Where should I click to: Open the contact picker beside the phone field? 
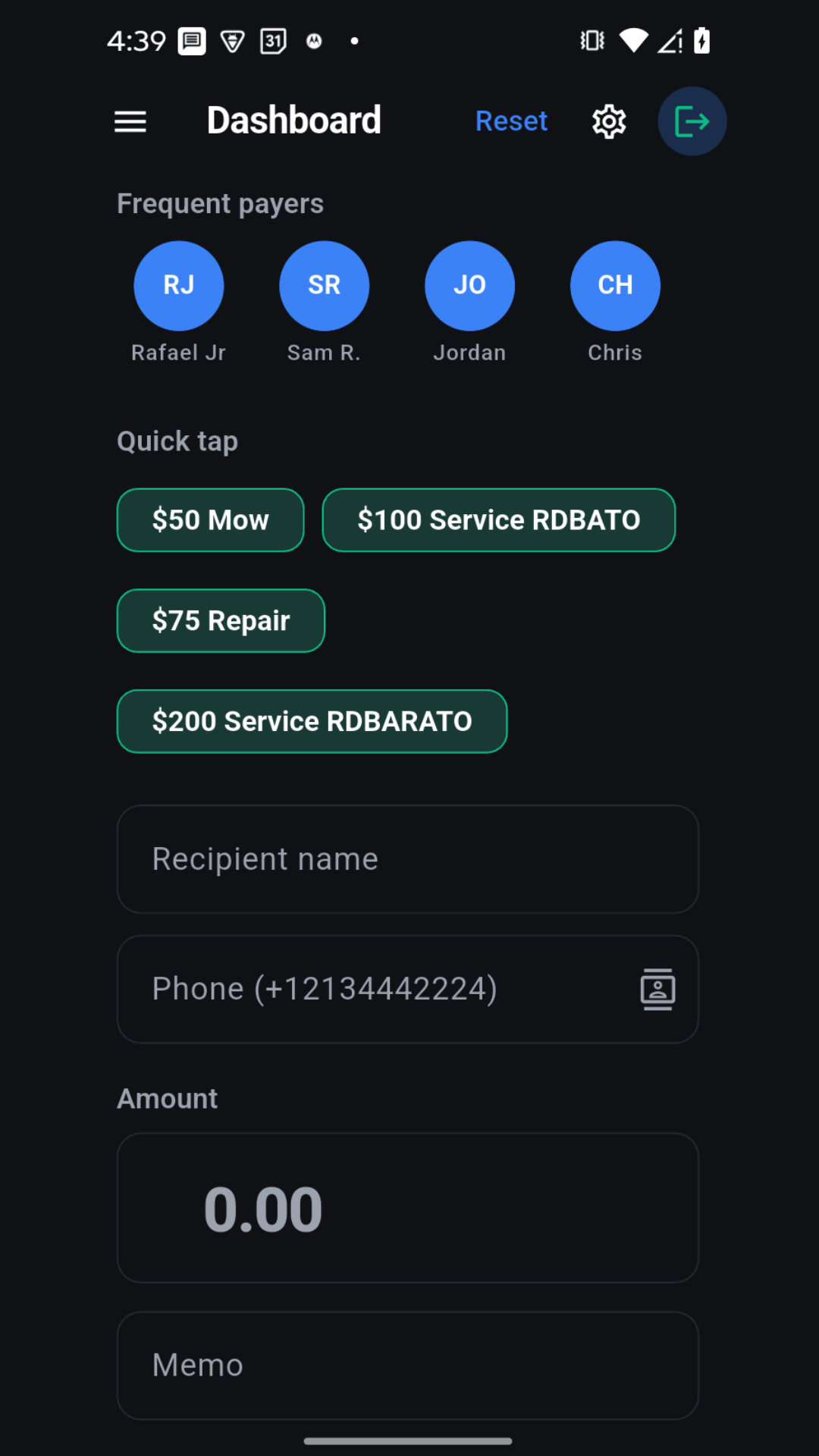[657, 988]
